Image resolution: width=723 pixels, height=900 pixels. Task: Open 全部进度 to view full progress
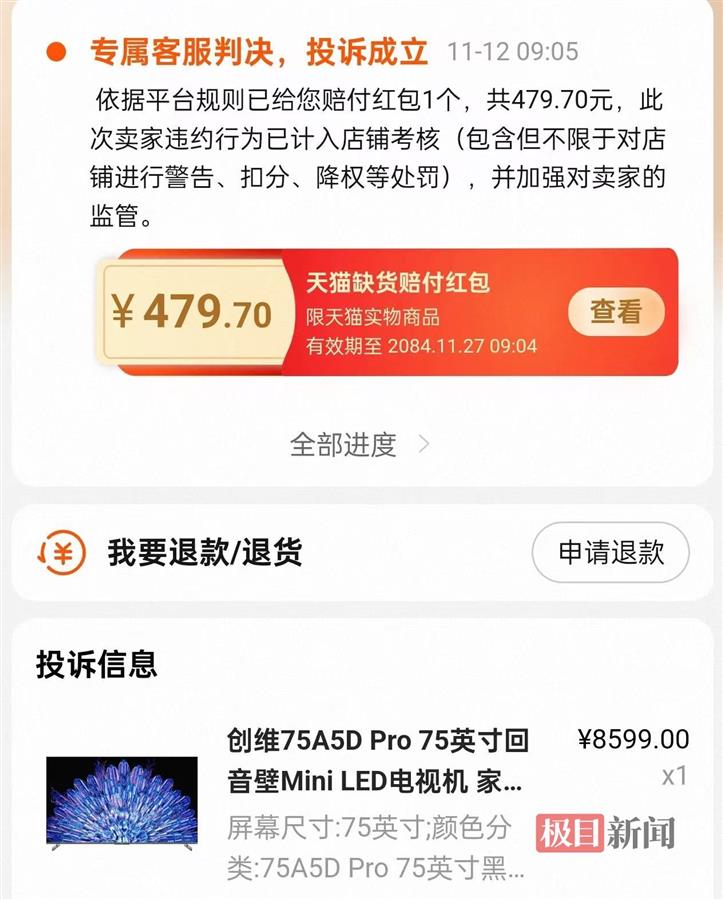click(x=359, y=444)
